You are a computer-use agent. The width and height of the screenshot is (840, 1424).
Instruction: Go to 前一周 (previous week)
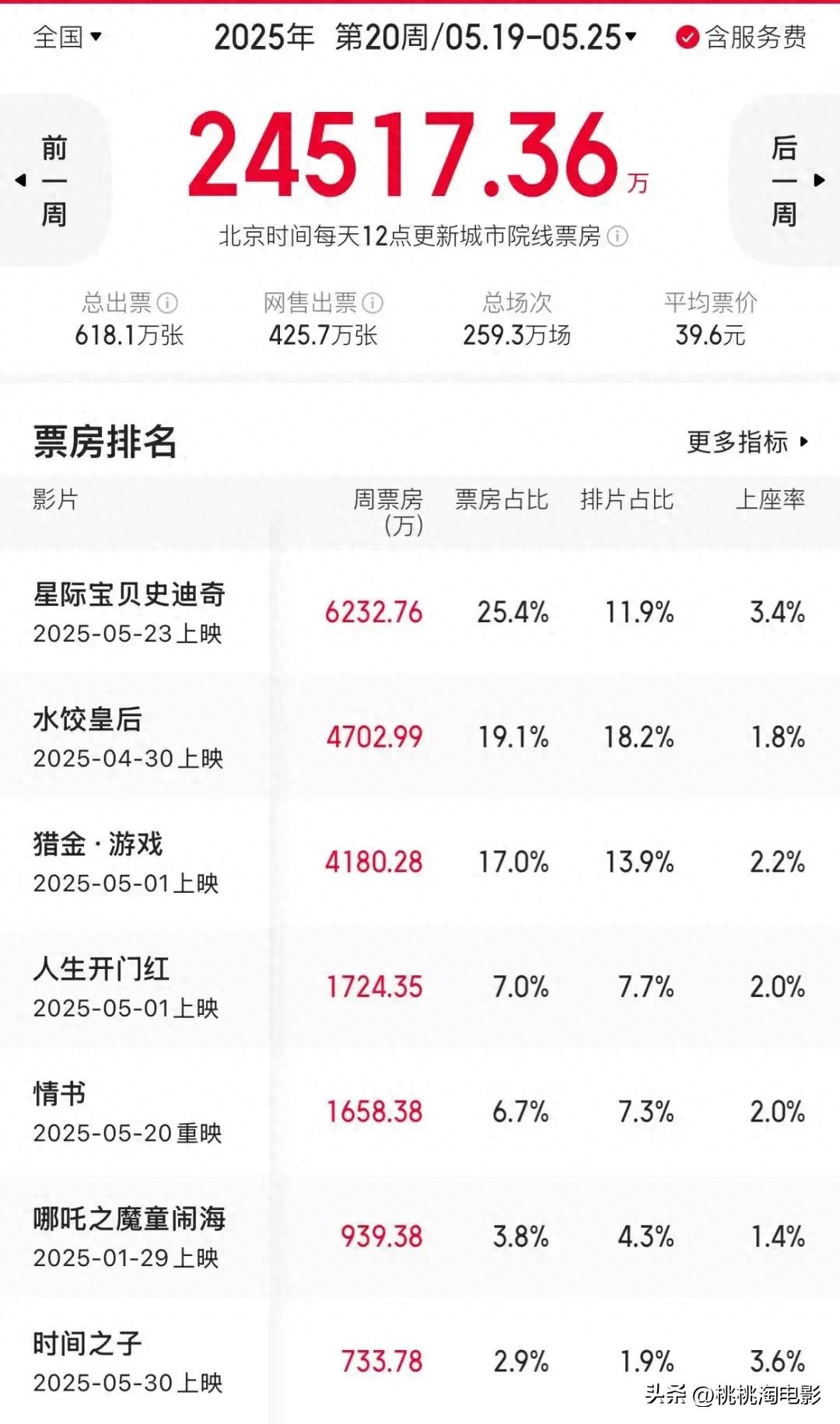[53, 180]
